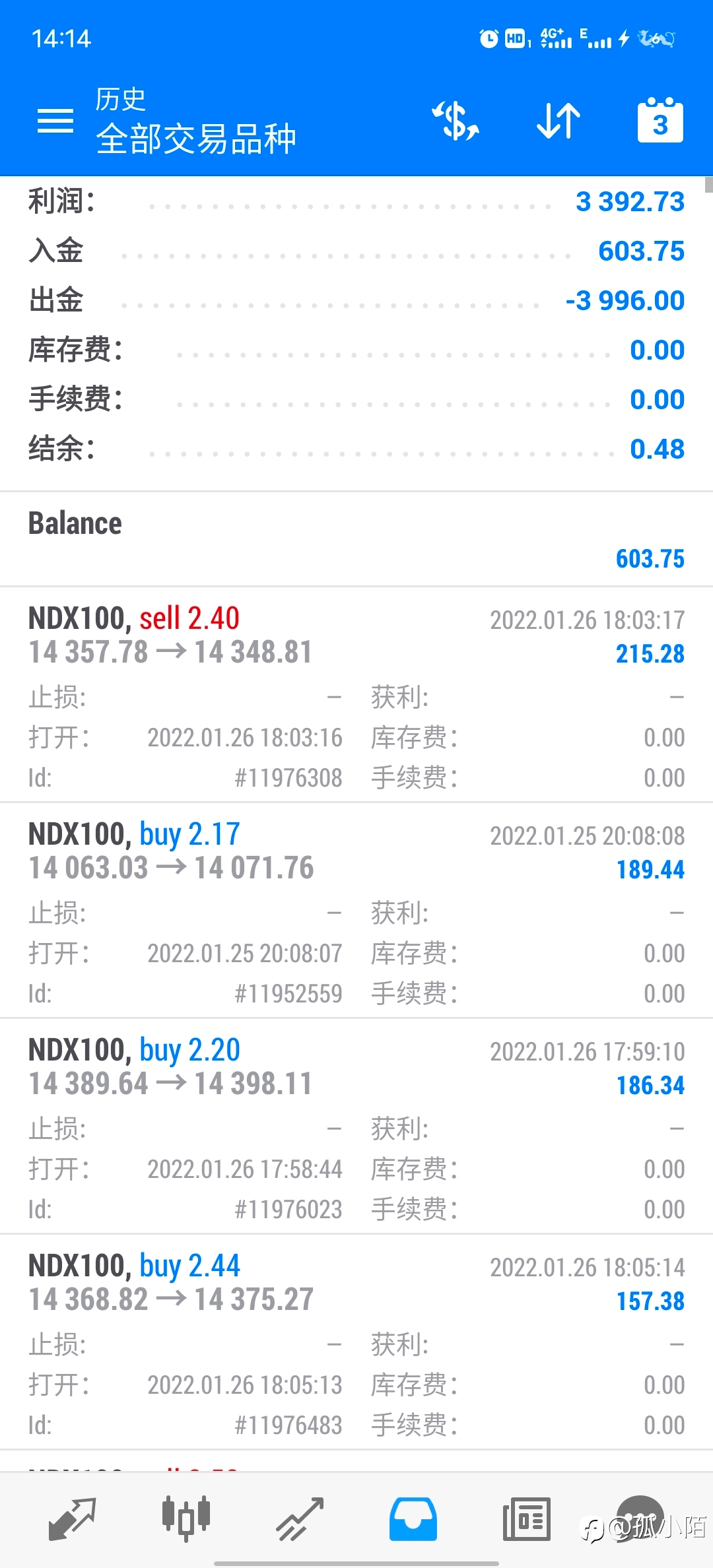The width and height of the screenshot is (713, 1568).
Task: Switch to the candlestick chart tab
Action: [x=186, y=1518]
